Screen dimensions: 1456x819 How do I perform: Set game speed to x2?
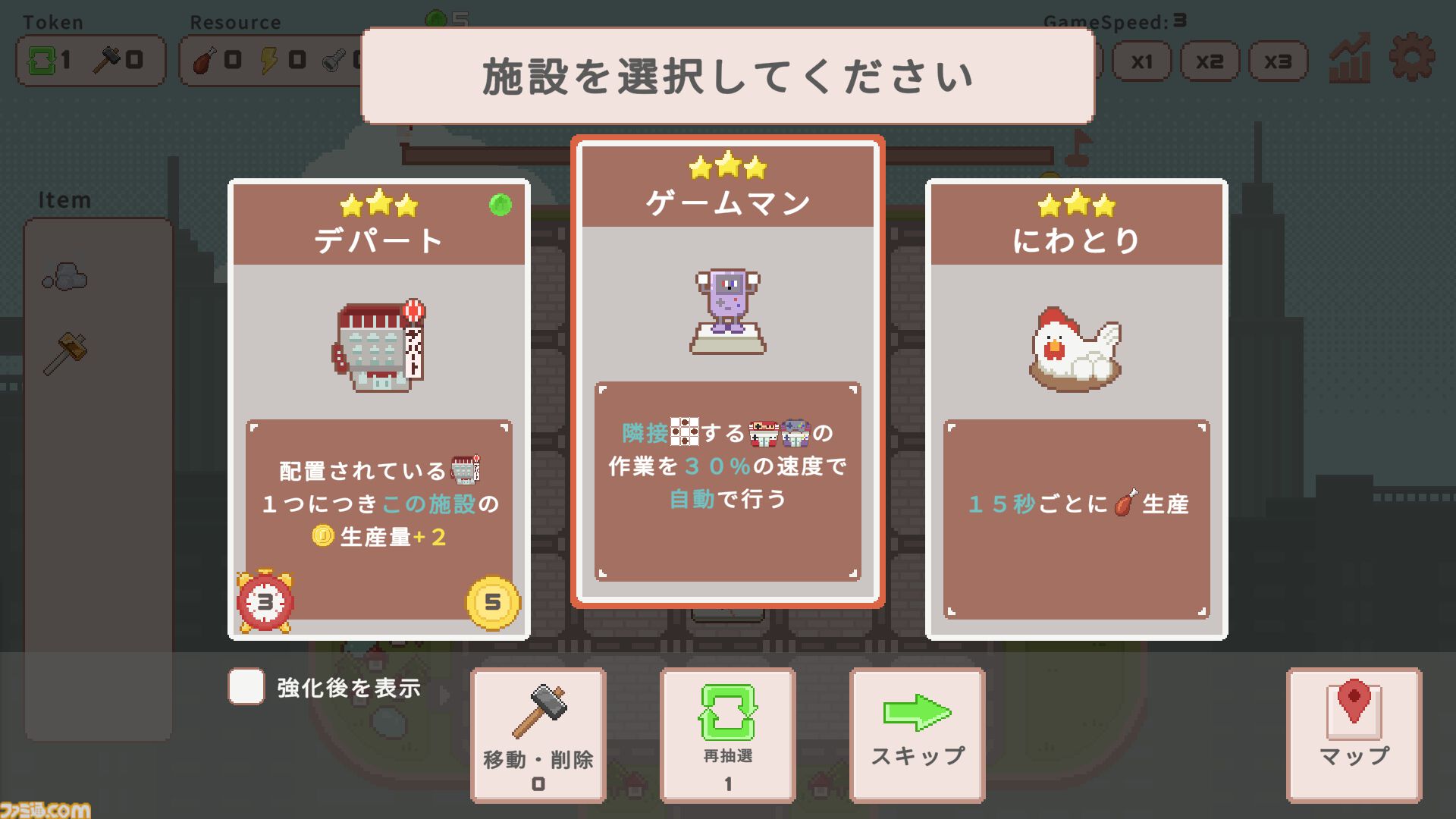click(x=1210, y=61)
